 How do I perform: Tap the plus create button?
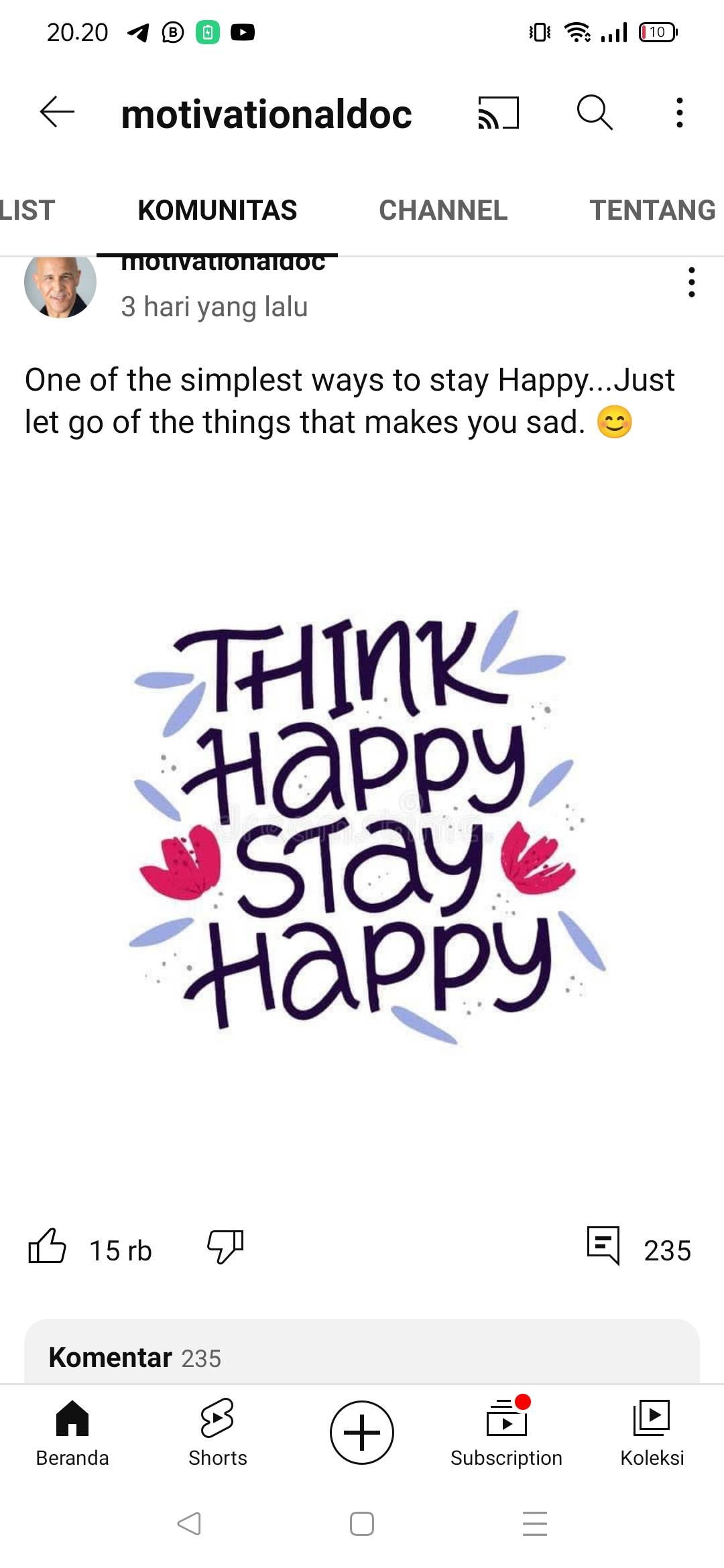tap(362, 1433)
